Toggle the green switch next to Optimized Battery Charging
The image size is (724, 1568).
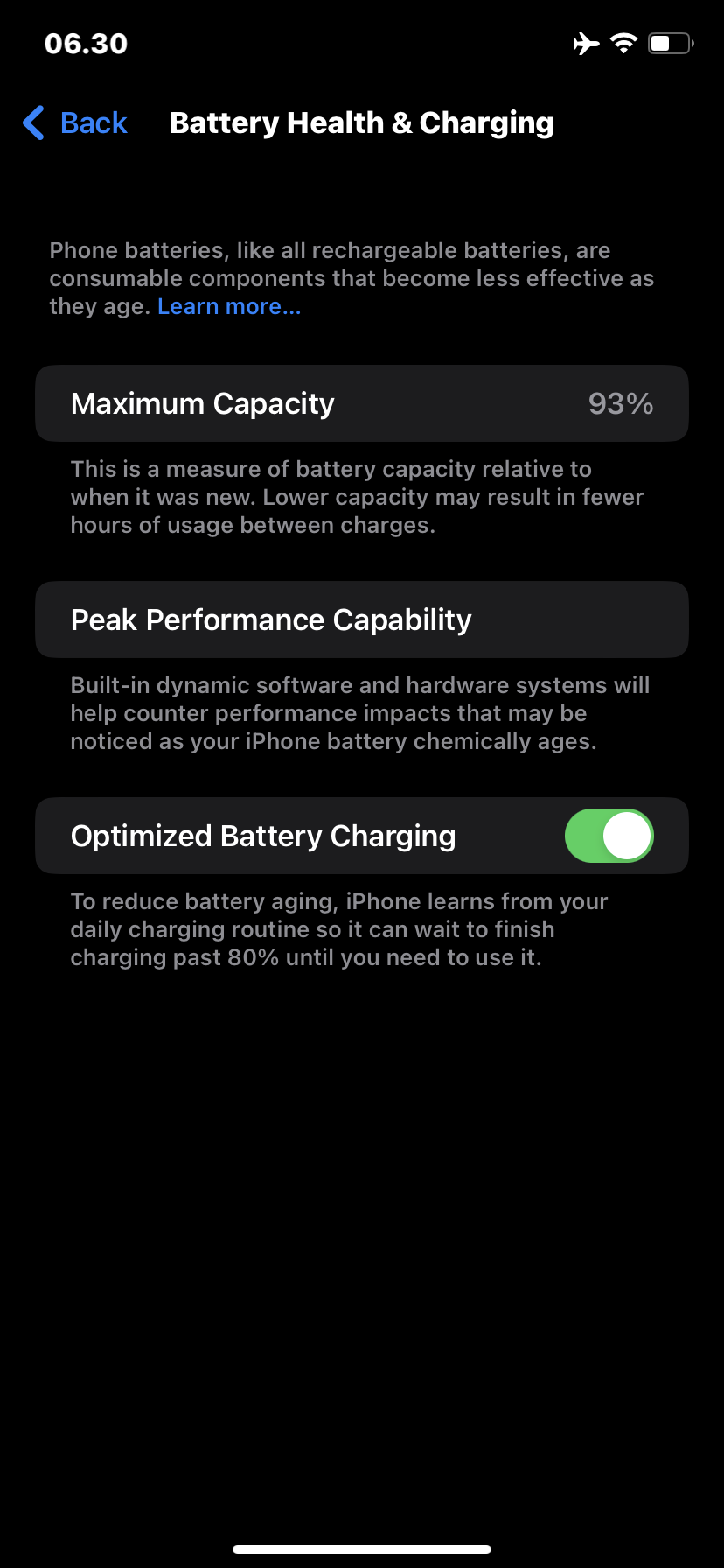pyautogui.click(x=609, y=836)
